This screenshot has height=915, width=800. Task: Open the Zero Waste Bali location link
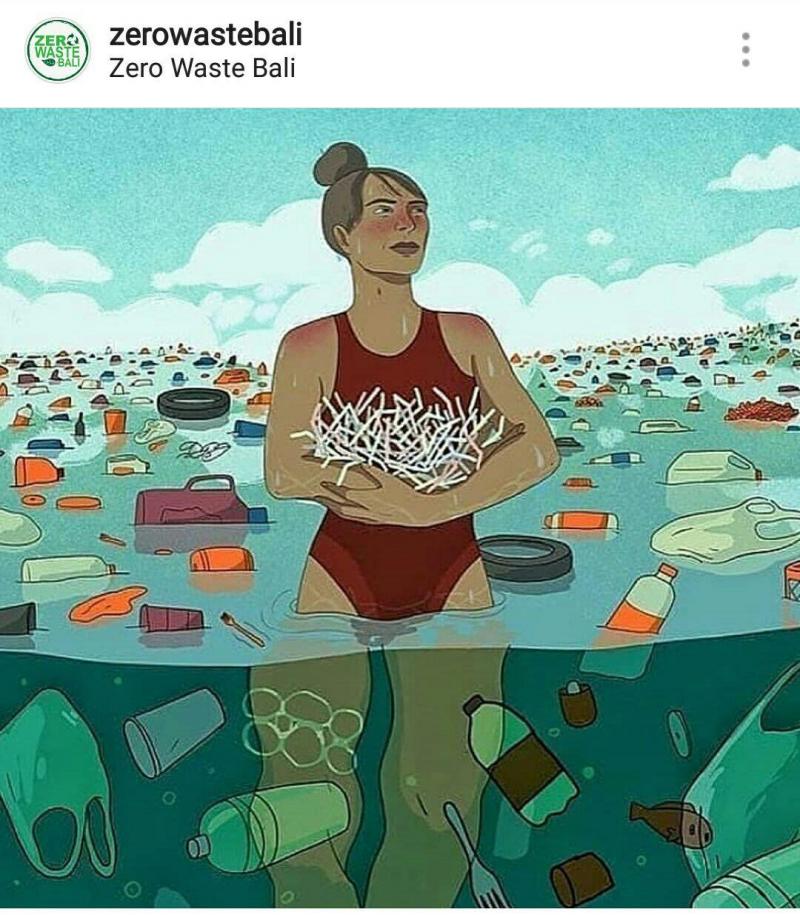point(202,69)
